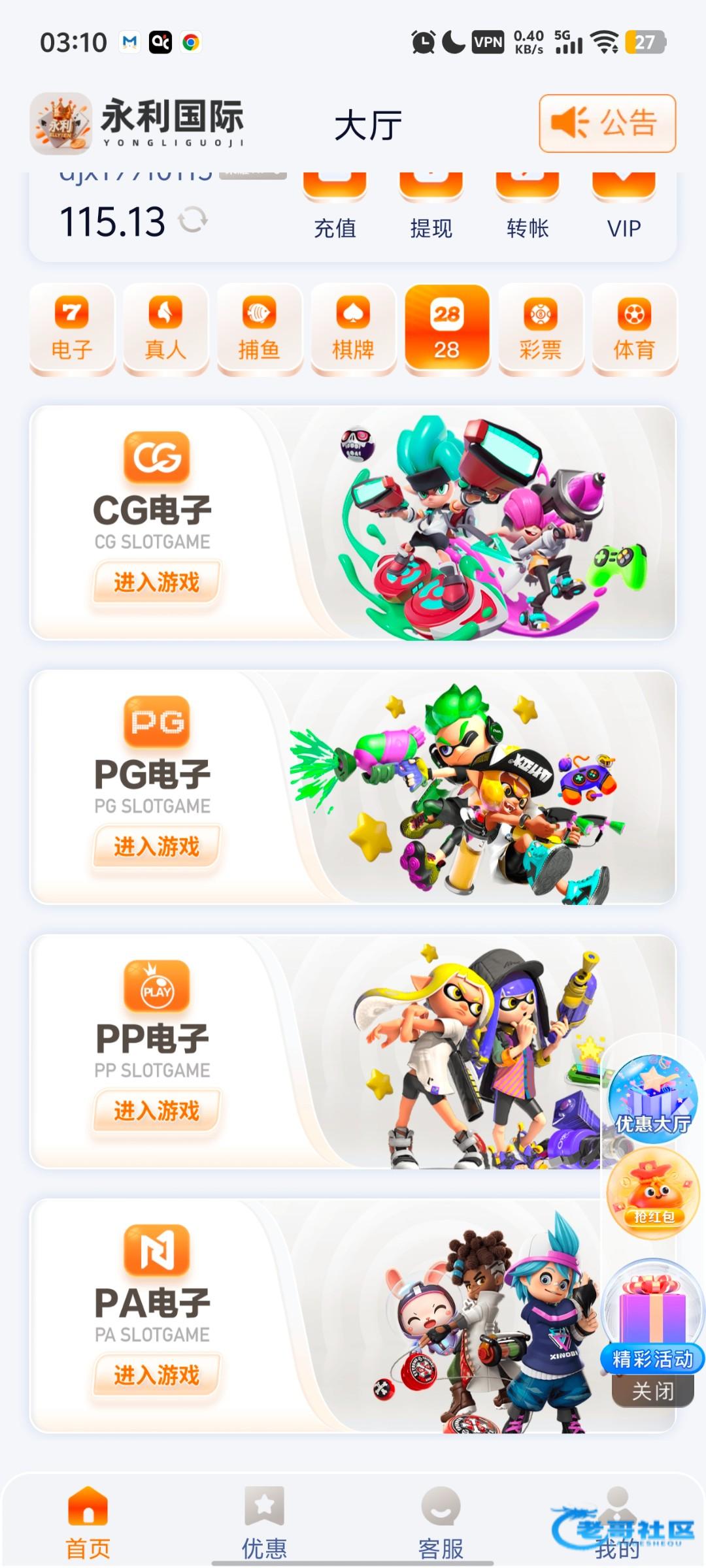Image resolution: width=706 pixels, height=1568 pixels.
Task: Enter the PP电子 game
Action: coord(156,1110)
